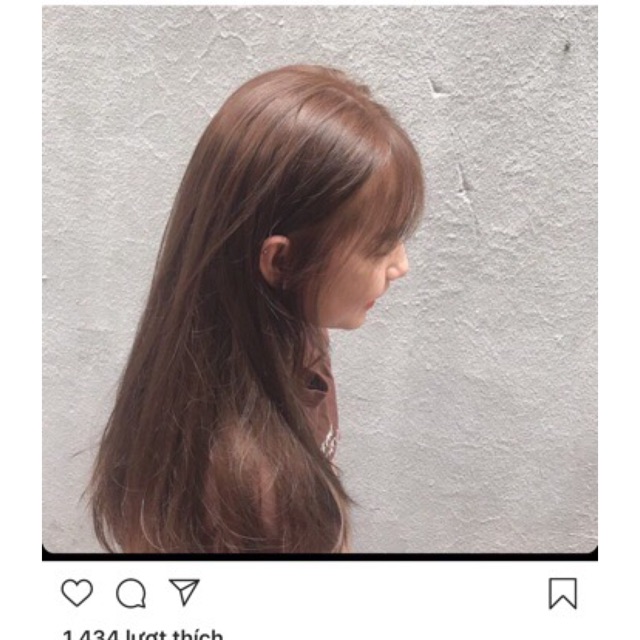Open comments with the speech bubble icon

tap(131, 593)
